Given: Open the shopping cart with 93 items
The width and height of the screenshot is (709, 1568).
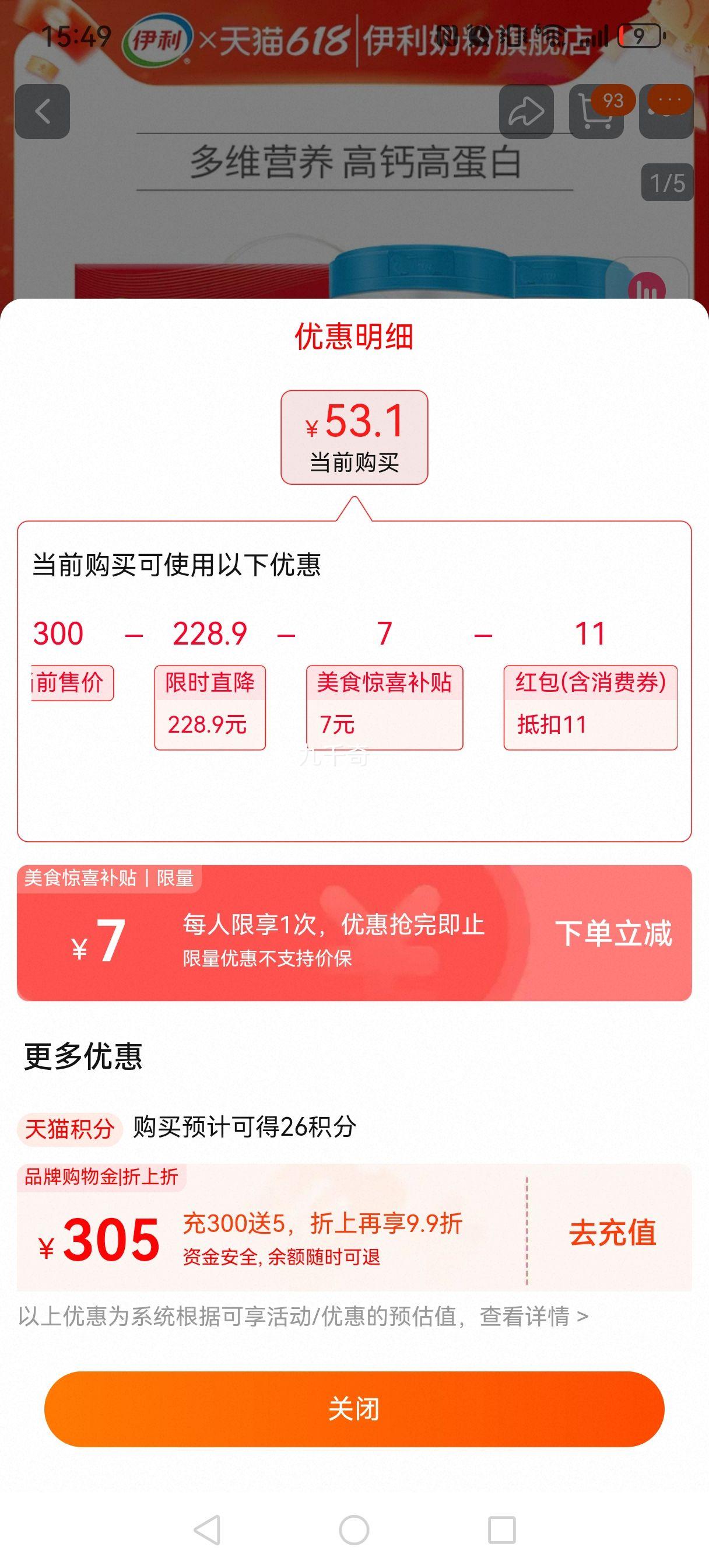Looking at the screenshot, I should click(x=596, y=111).
